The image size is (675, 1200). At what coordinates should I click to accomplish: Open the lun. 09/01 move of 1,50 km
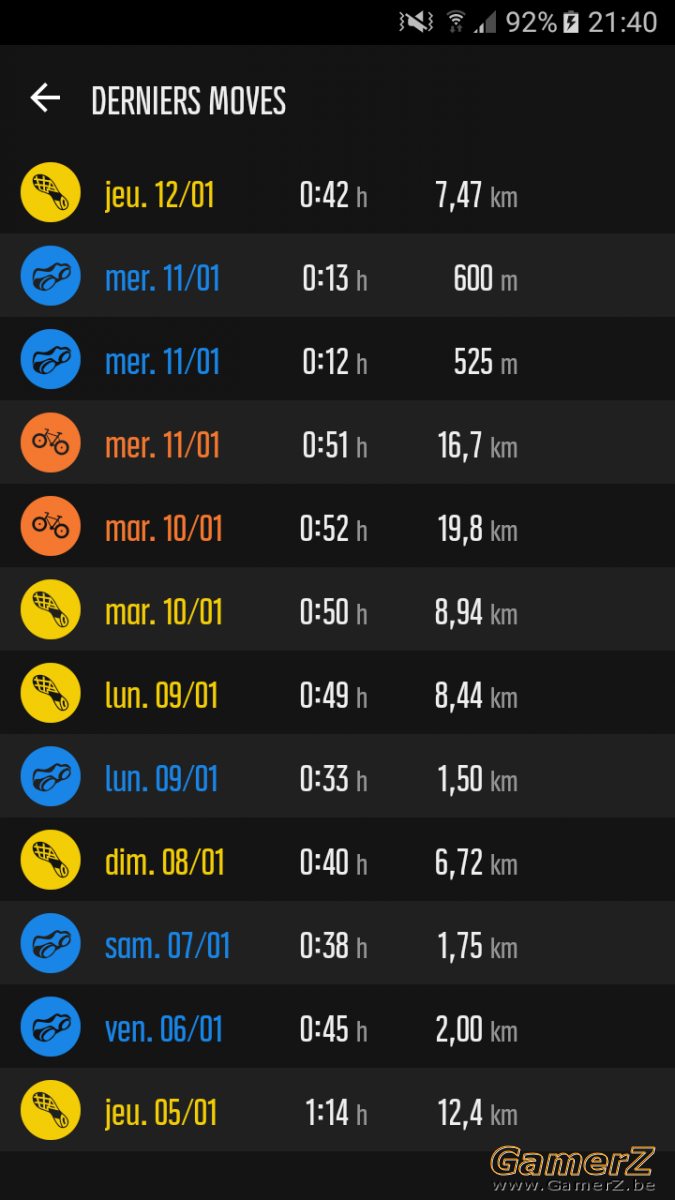pyautogui.click(x=337, y=777)
